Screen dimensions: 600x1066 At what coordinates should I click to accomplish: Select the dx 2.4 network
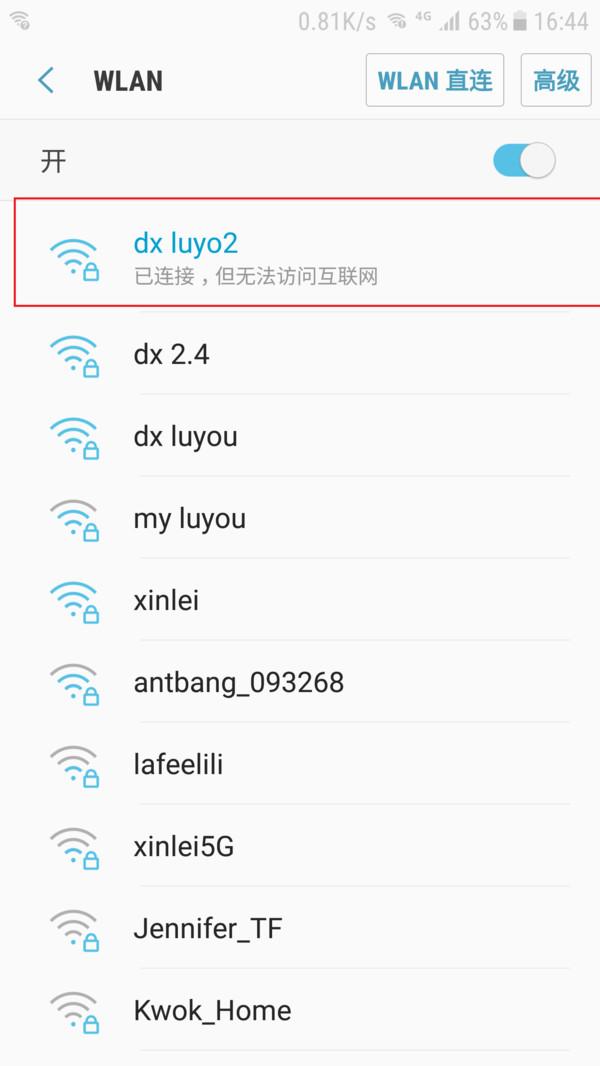pyautogui.click(x=300, y=354)
